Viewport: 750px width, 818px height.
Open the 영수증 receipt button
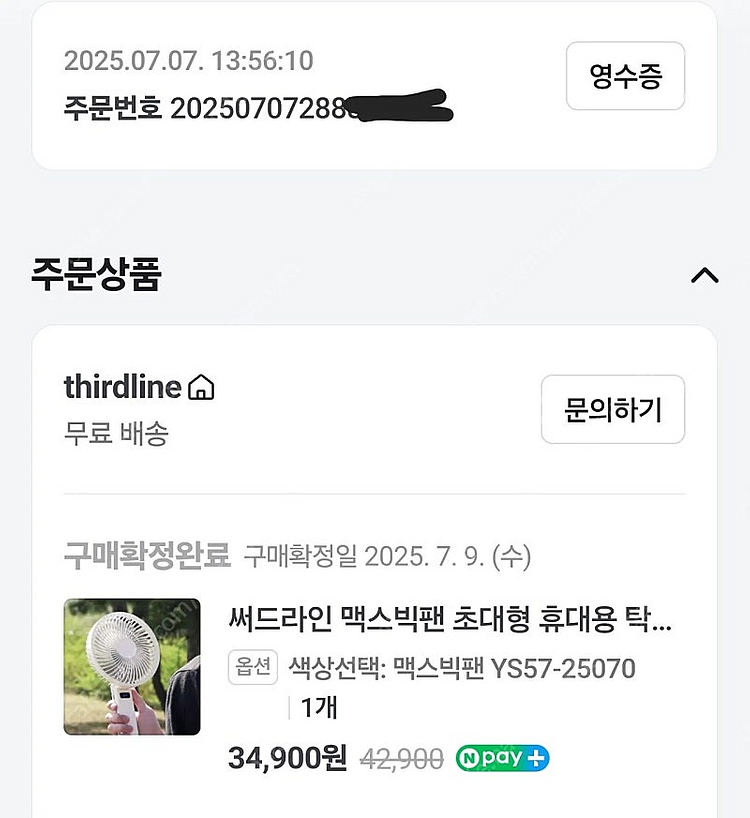click(625, 76)
